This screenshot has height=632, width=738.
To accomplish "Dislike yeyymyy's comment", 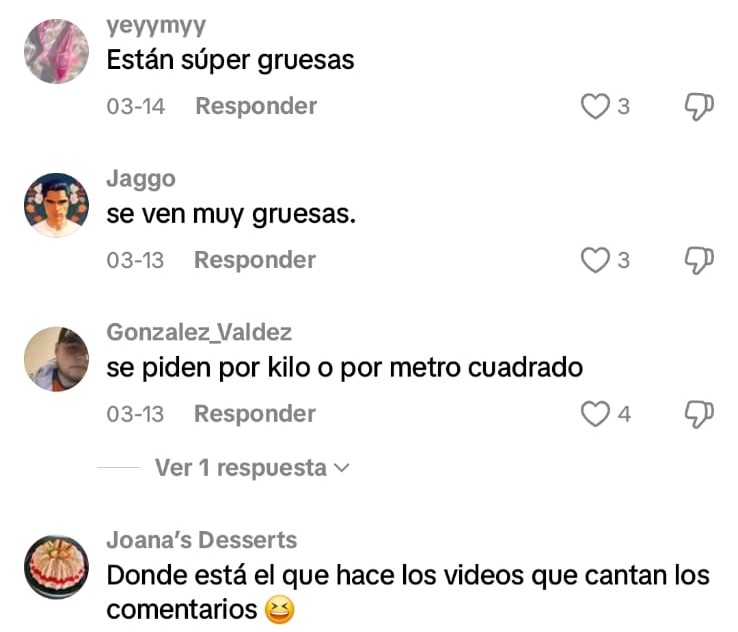I will coord(698,106).
